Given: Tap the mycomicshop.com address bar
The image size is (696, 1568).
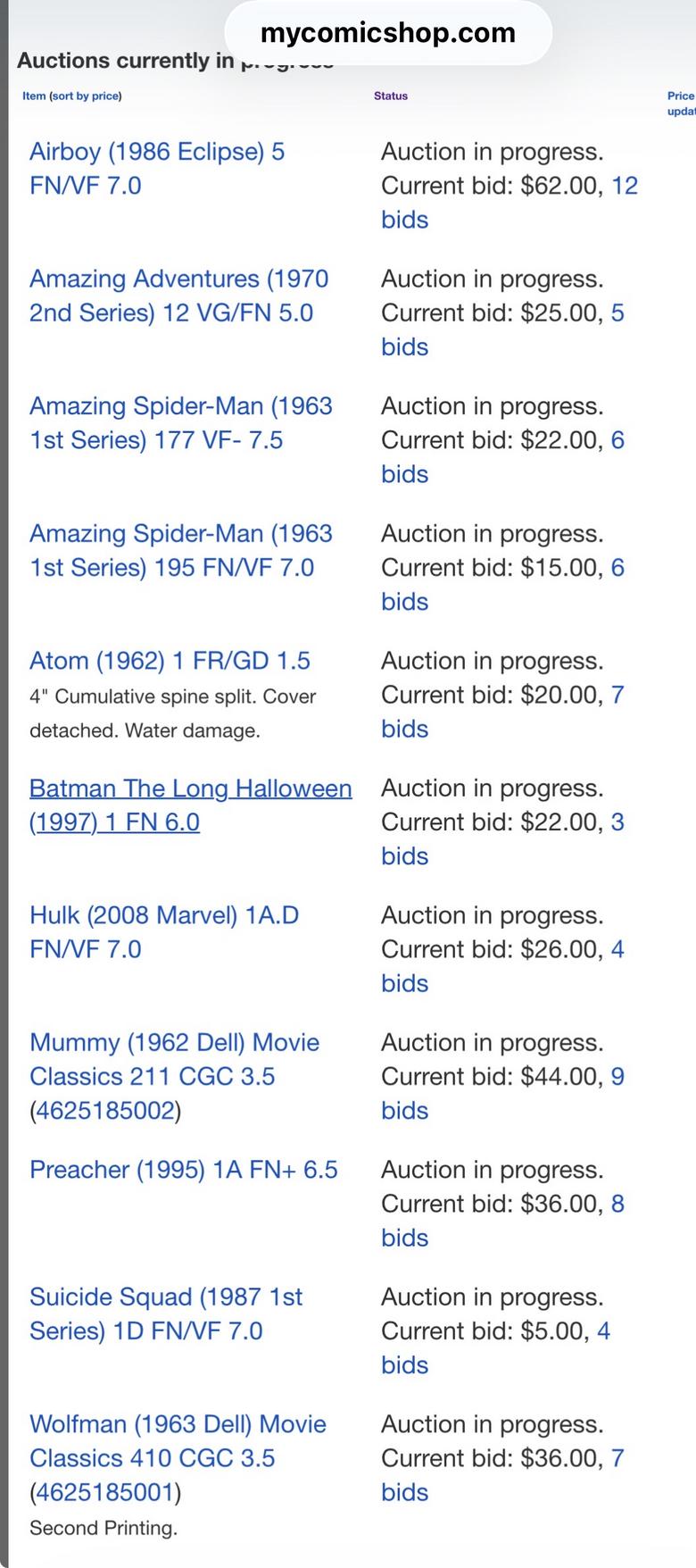Looking at the screenshot, I should point(388,33).
